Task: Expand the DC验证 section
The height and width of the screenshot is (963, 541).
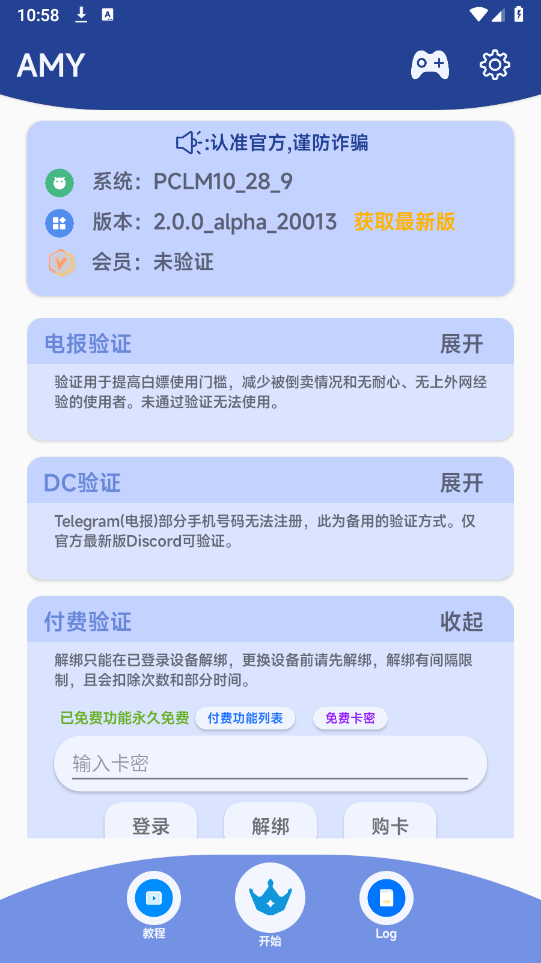Action: [x=461, y=483]
